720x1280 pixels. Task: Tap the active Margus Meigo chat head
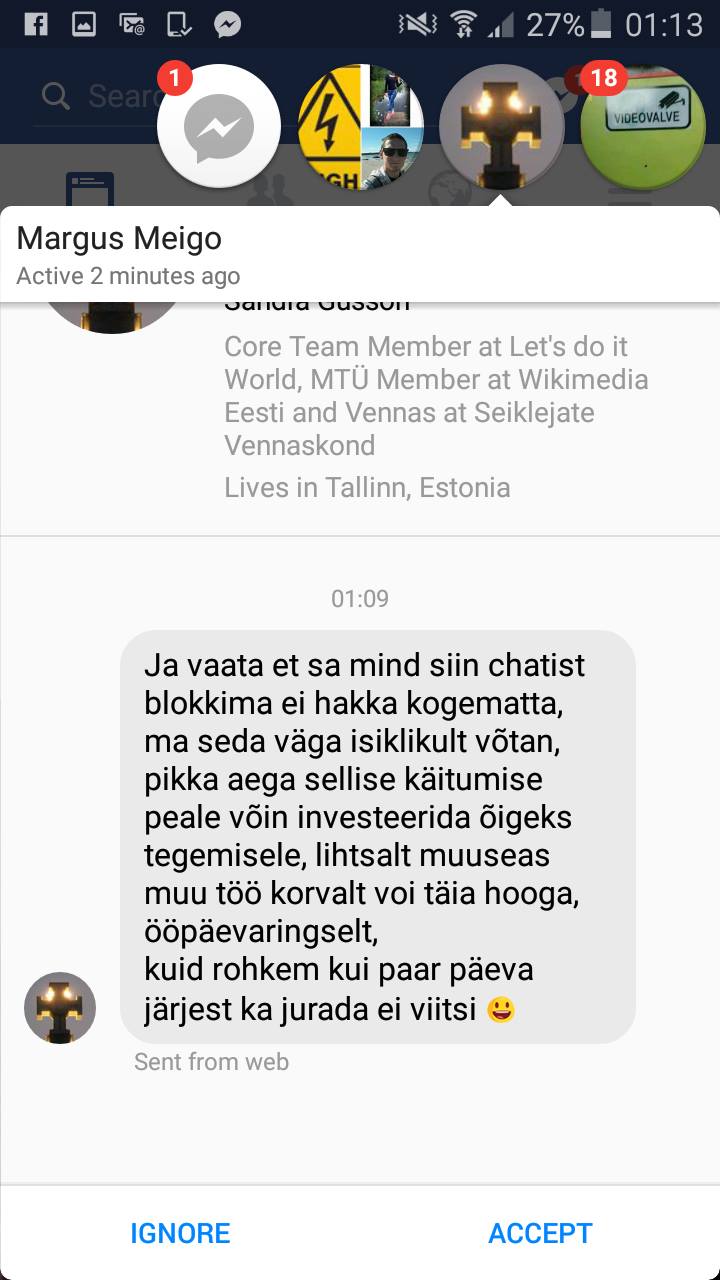(x=502, y=127)
